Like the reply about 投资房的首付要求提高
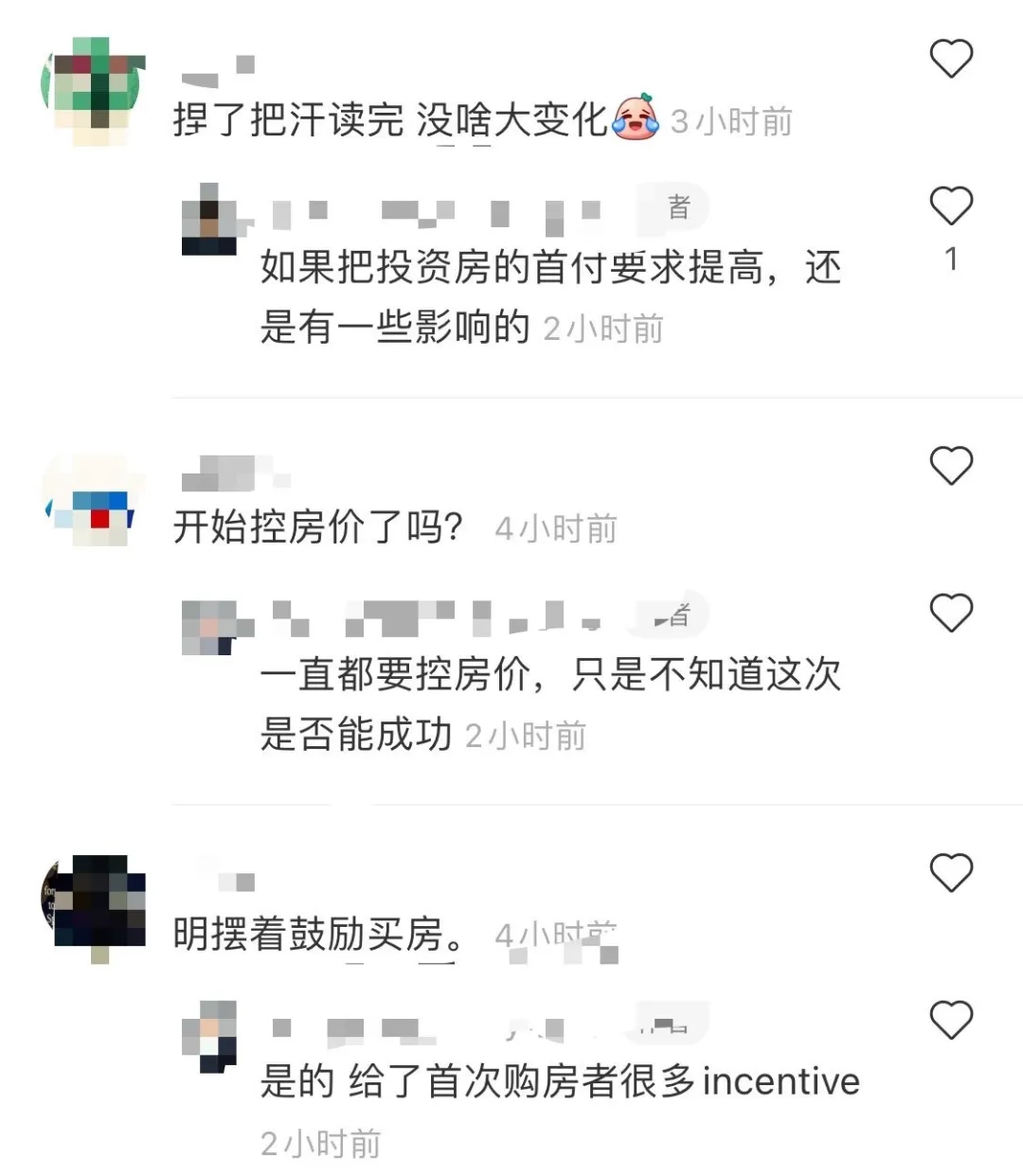The image size is (1023, 1176). [951, 206]
